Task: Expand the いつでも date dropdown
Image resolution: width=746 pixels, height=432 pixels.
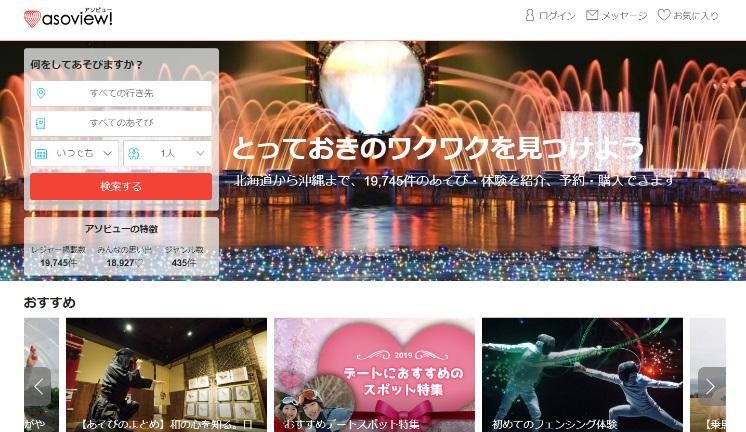Action: 75,153
